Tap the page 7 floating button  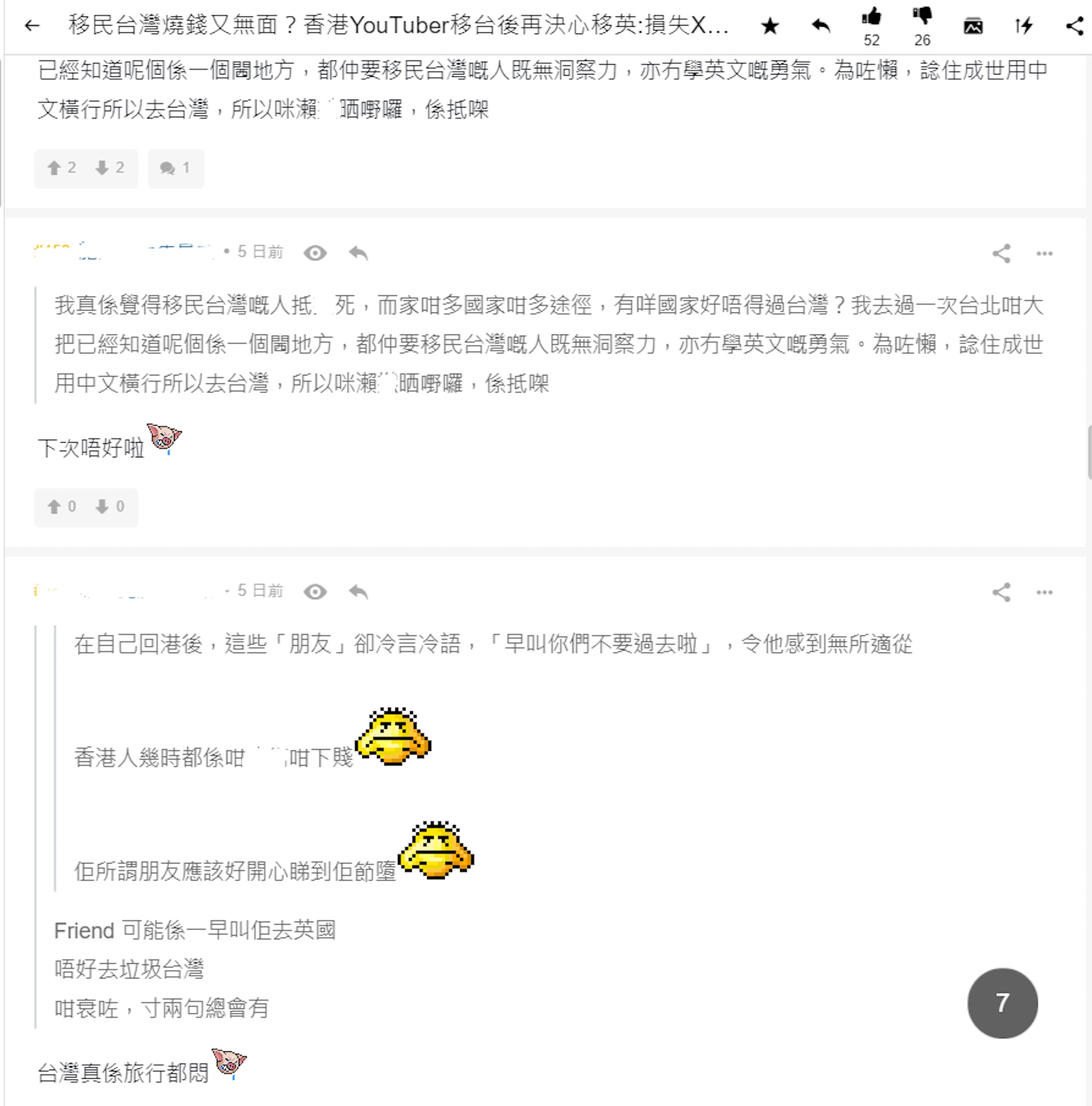[1002, 1004]
